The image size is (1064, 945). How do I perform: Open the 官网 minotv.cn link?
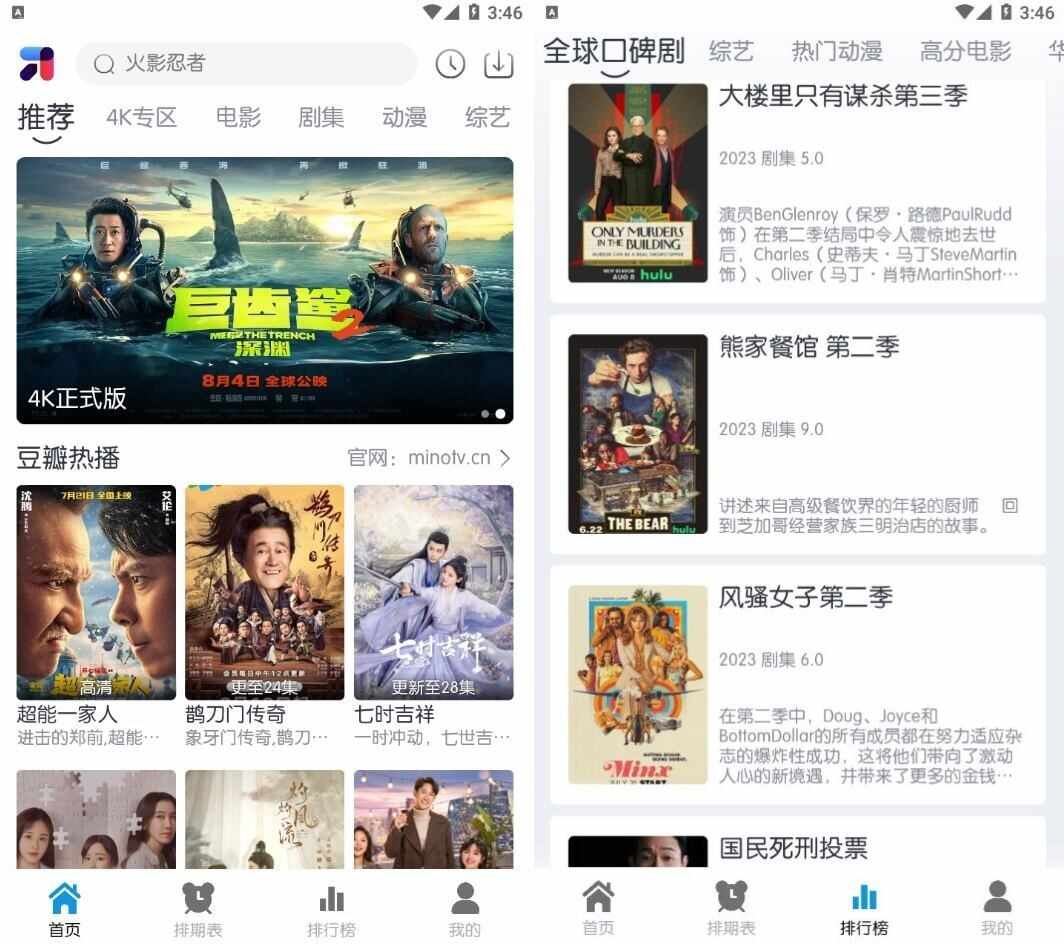click(x=429, y=458)
